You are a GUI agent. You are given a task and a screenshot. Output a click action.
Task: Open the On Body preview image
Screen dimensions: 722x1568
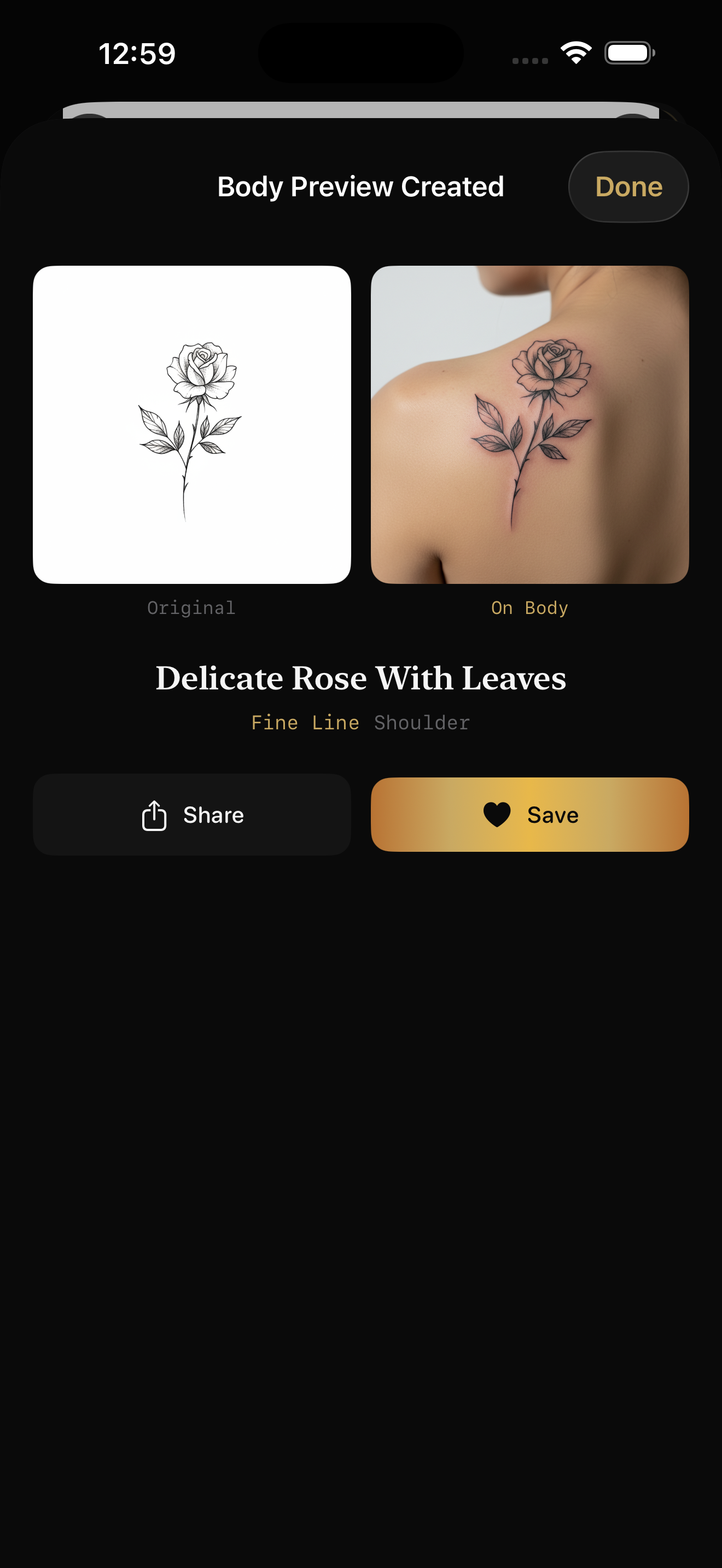[x=529, y=424]
